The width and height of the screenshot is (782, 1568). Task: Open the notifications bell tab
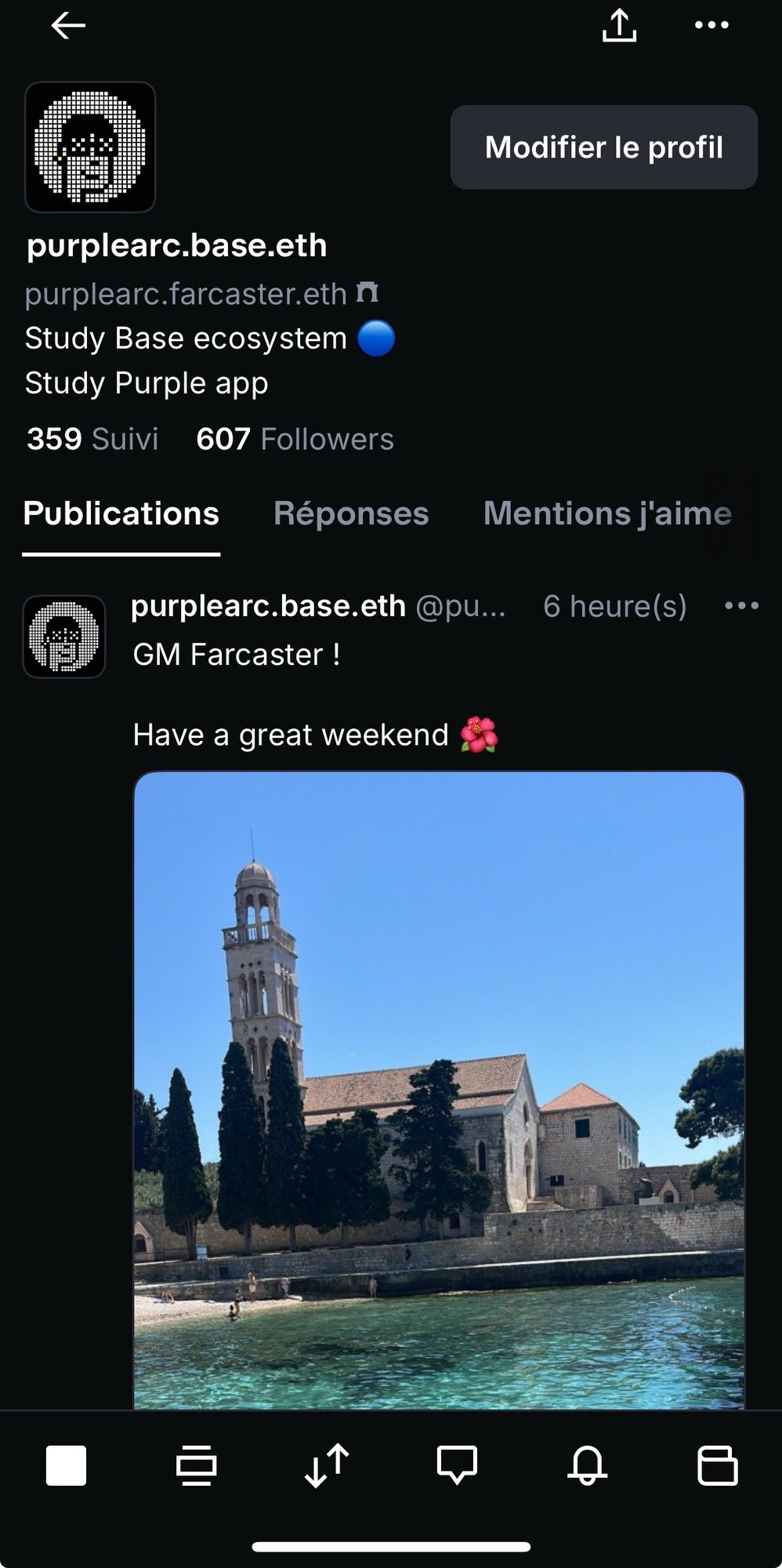tap(587, 1465)
